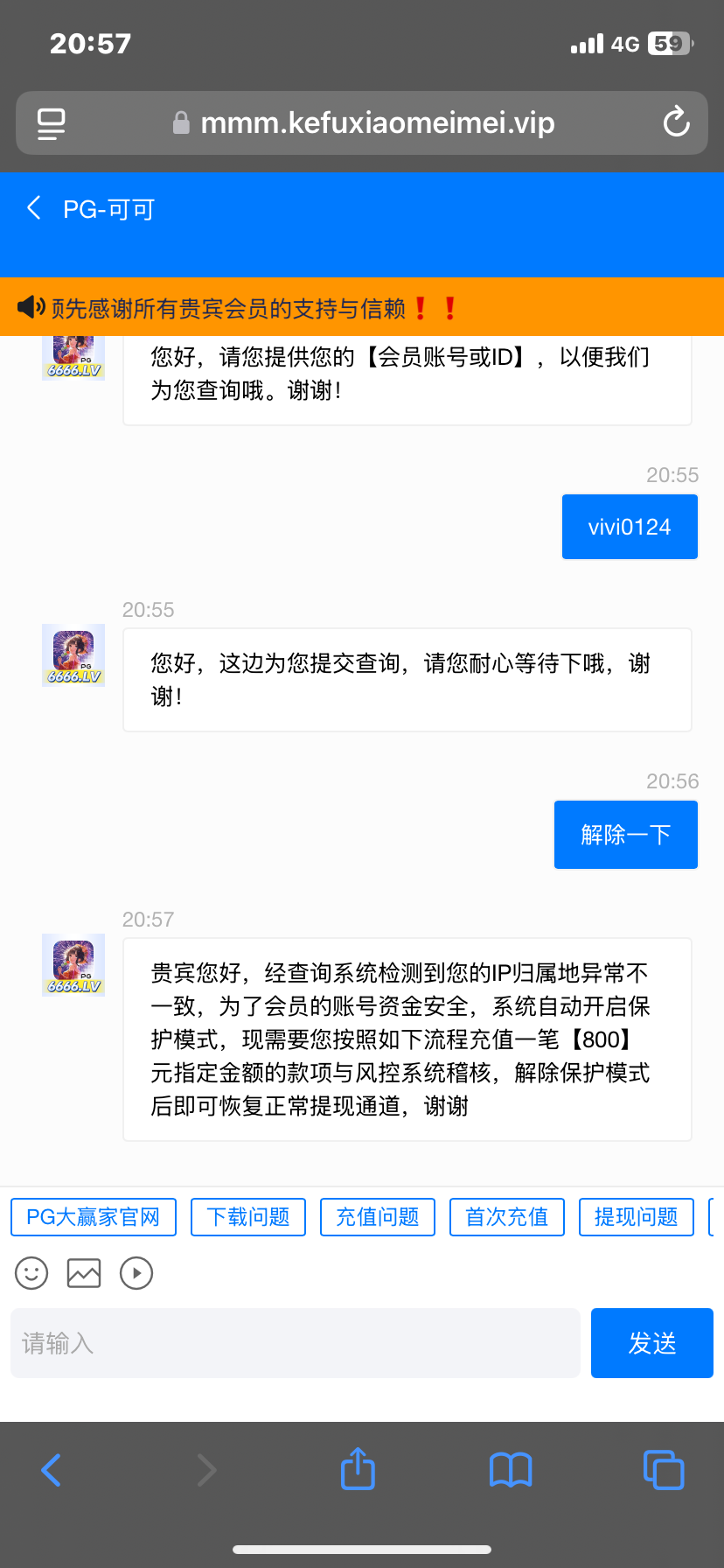Open Safari bookmarks
724x1568 pixels.
(511, 1470)
